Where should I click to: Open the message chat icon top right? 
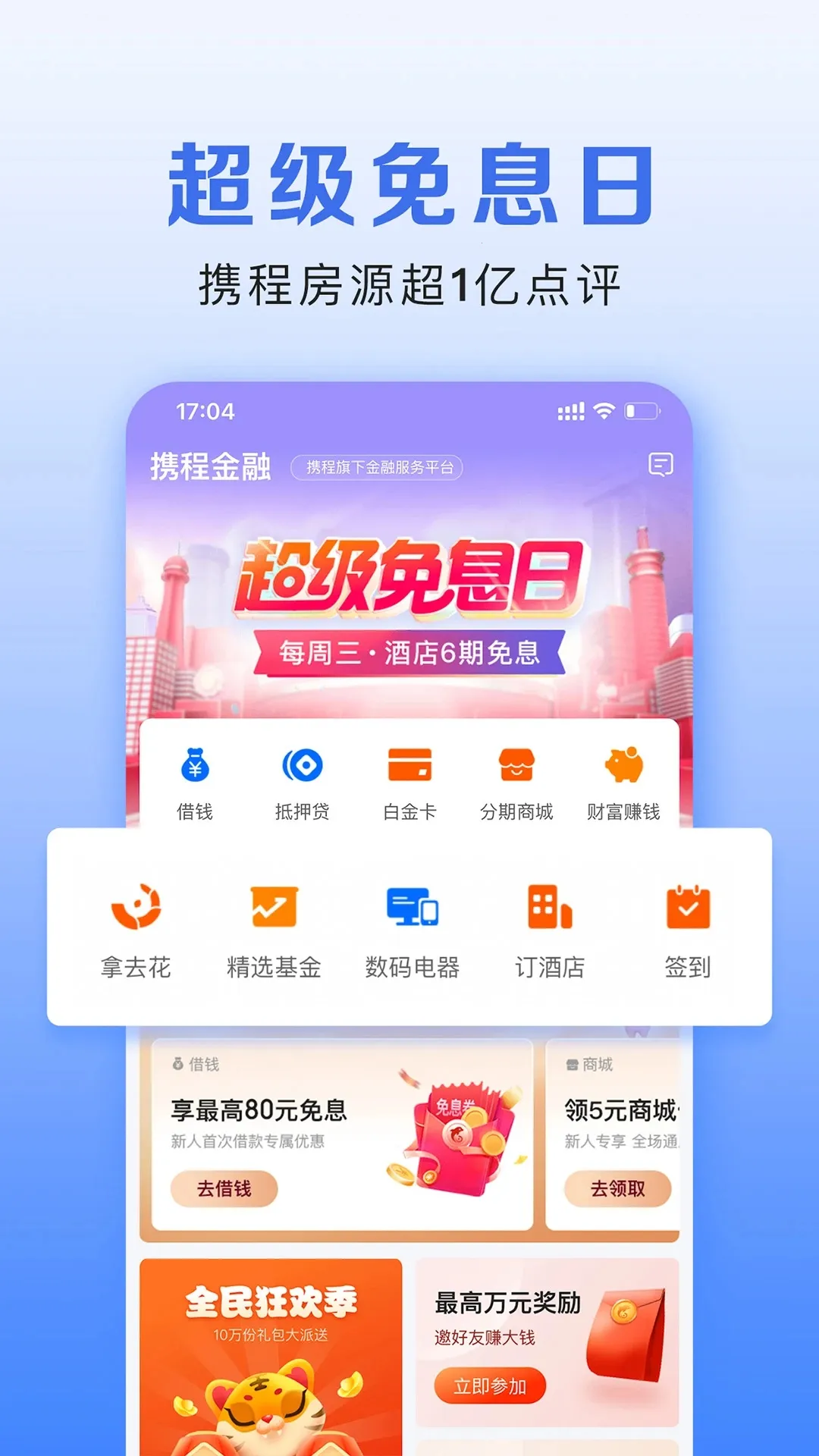pos(662,464)
